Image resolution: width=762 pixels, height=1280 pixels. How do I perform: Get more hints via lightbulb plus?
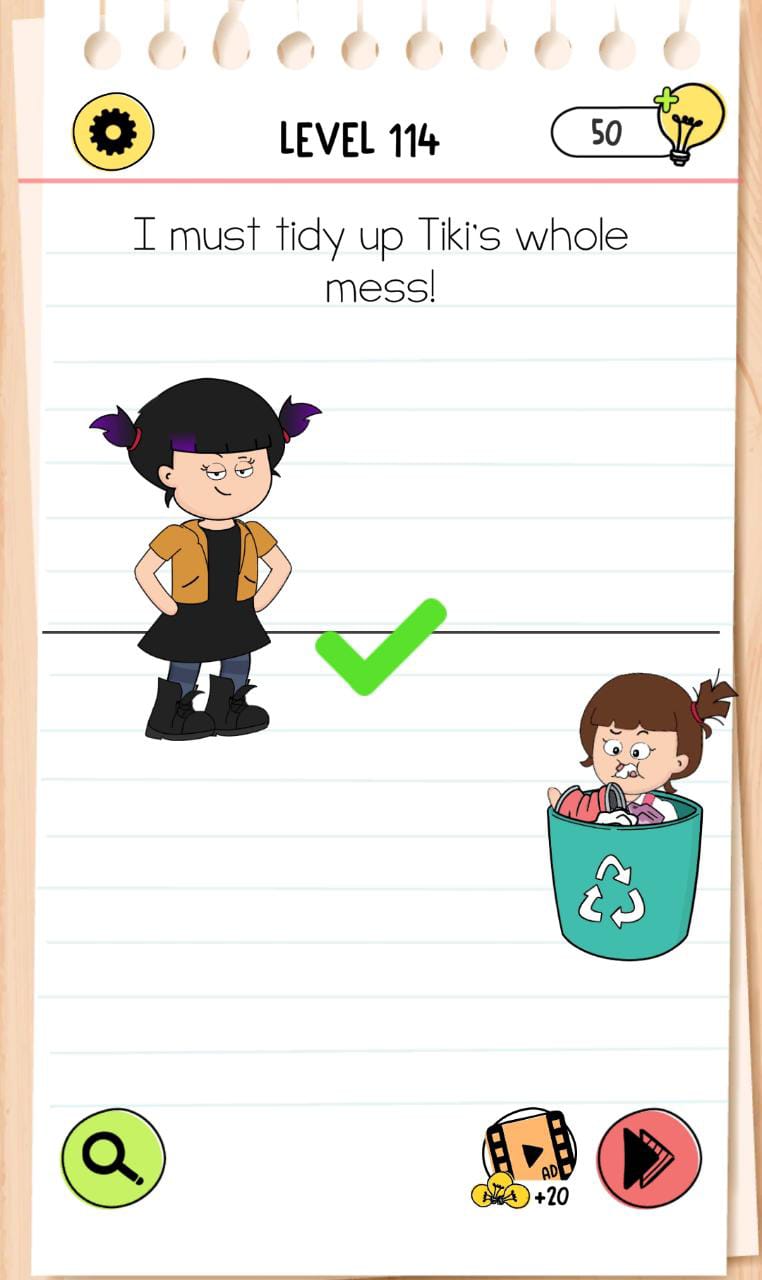point(690,122)
